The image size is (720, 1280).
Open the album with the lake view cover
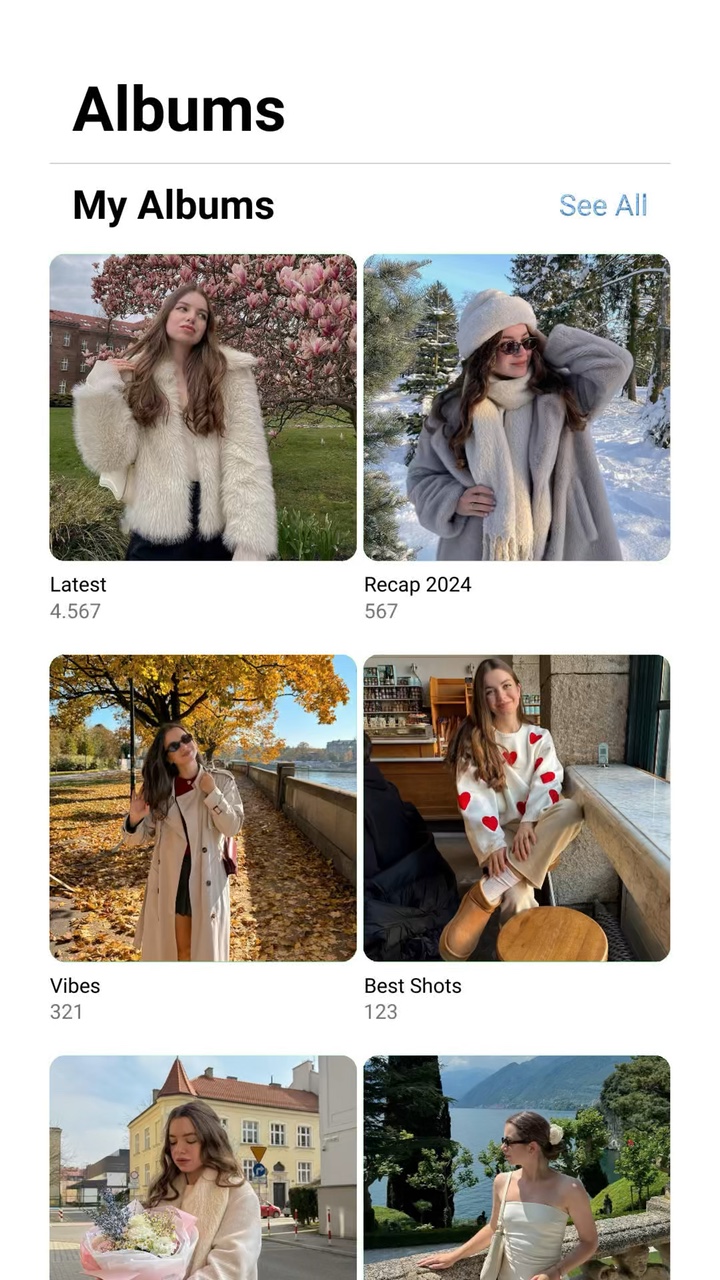coord(517,1167)
